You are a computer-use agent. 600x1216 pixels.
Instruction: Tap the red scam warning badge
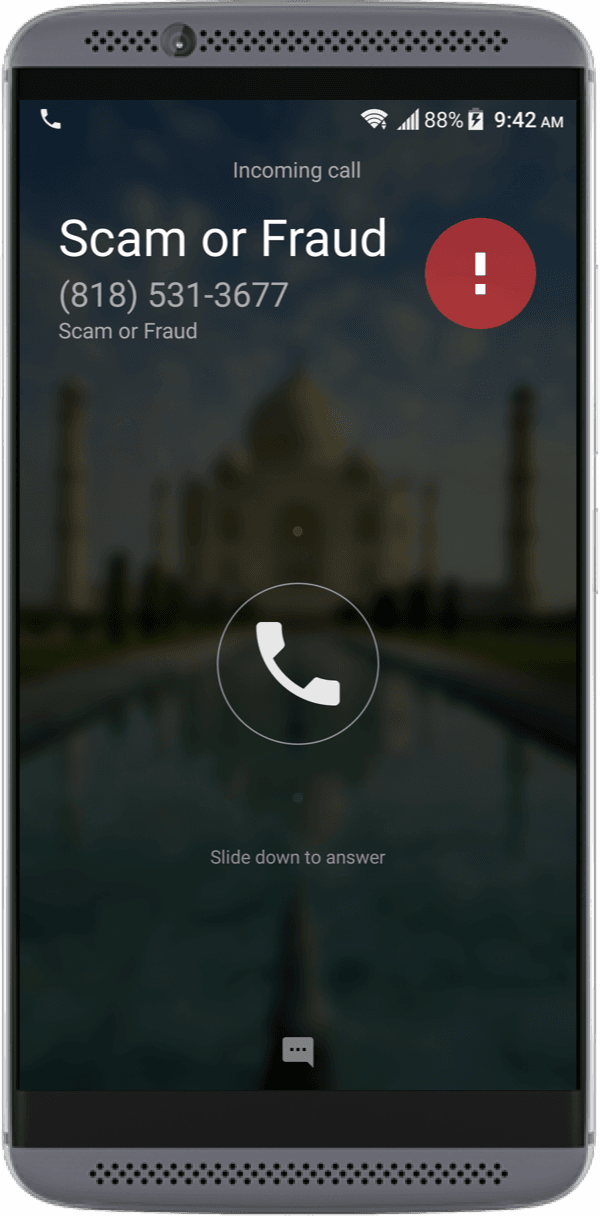tap(481, 274)
